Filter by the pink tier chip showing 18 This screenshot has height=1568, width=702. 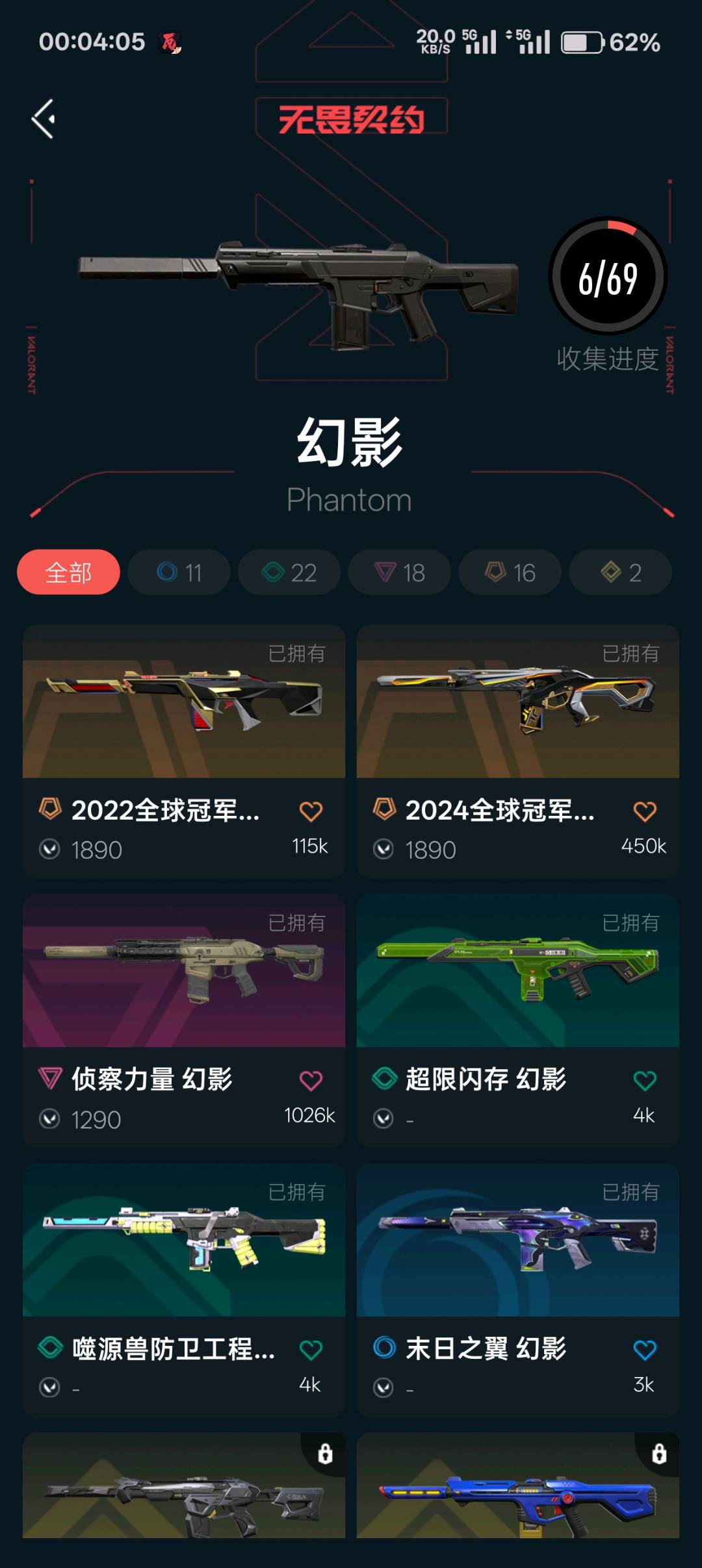point(400,572)
